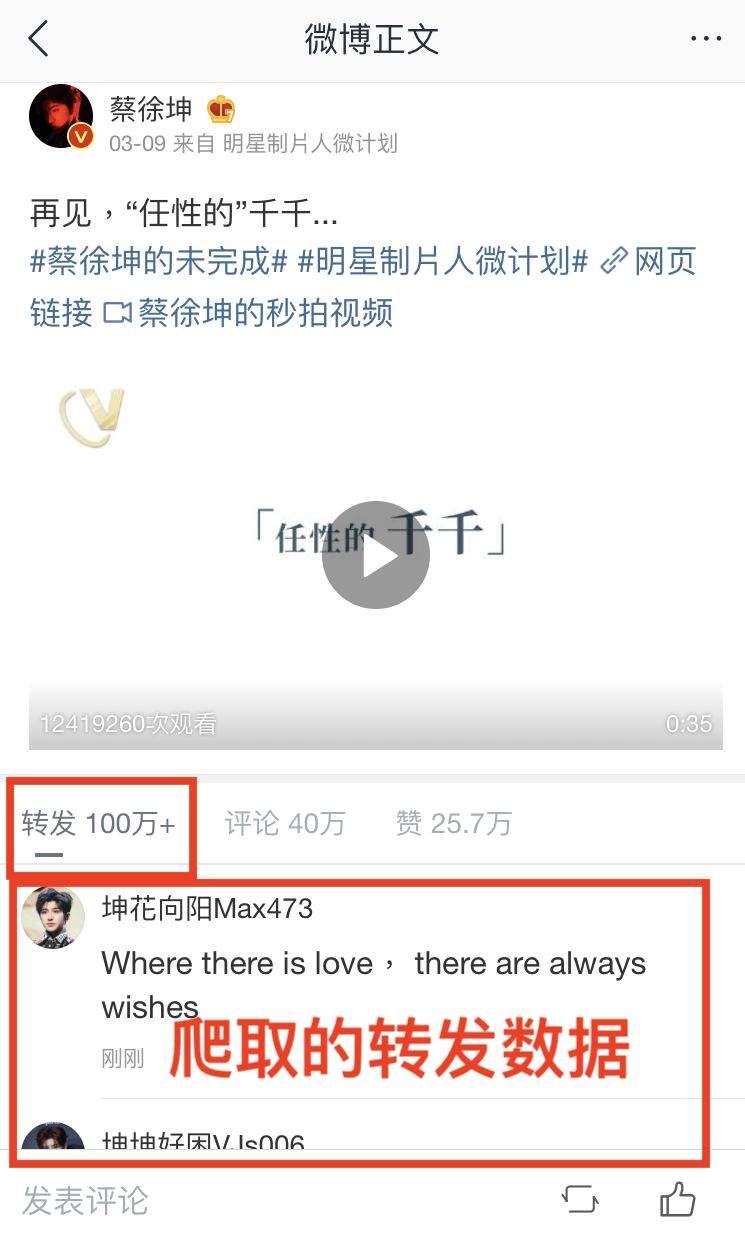Play the 任性的千千 video
Viewport: 745px width, 1234px height.
(375, 555)
